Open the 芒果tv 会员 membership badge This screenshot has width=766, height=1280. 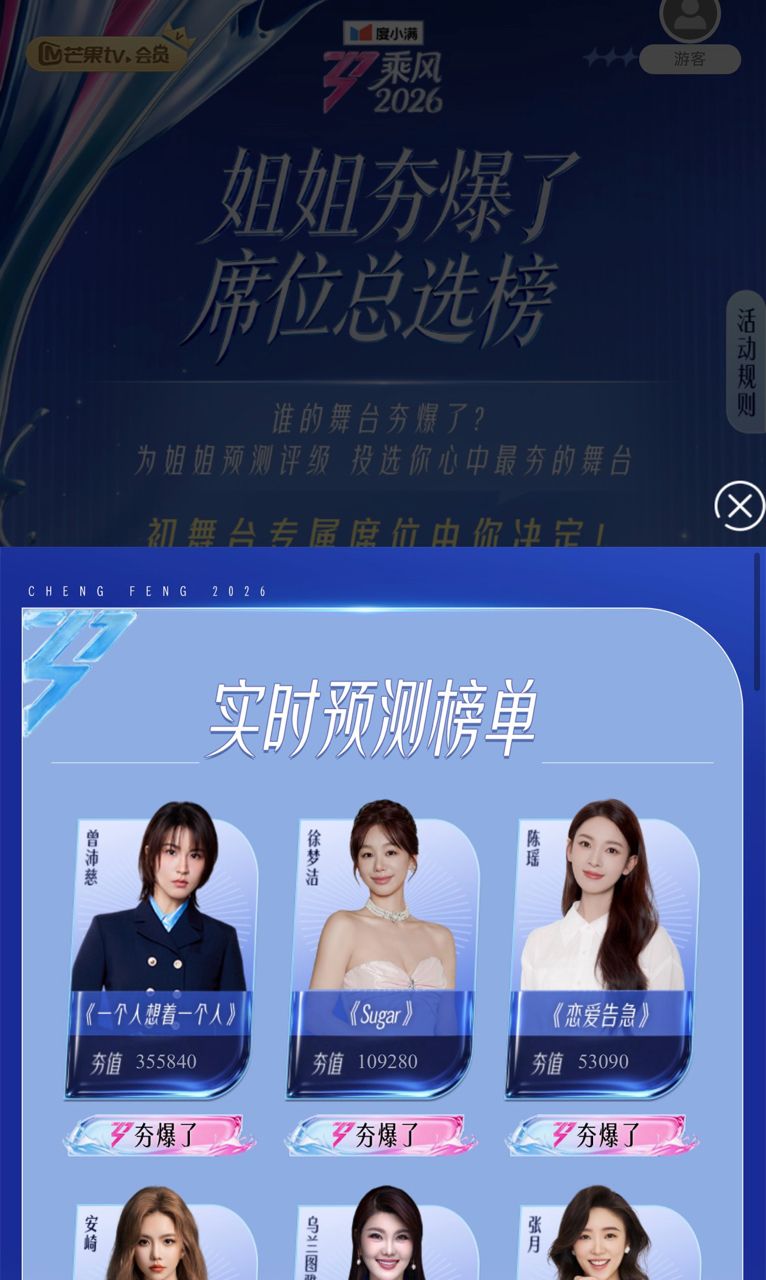[106, 53]
